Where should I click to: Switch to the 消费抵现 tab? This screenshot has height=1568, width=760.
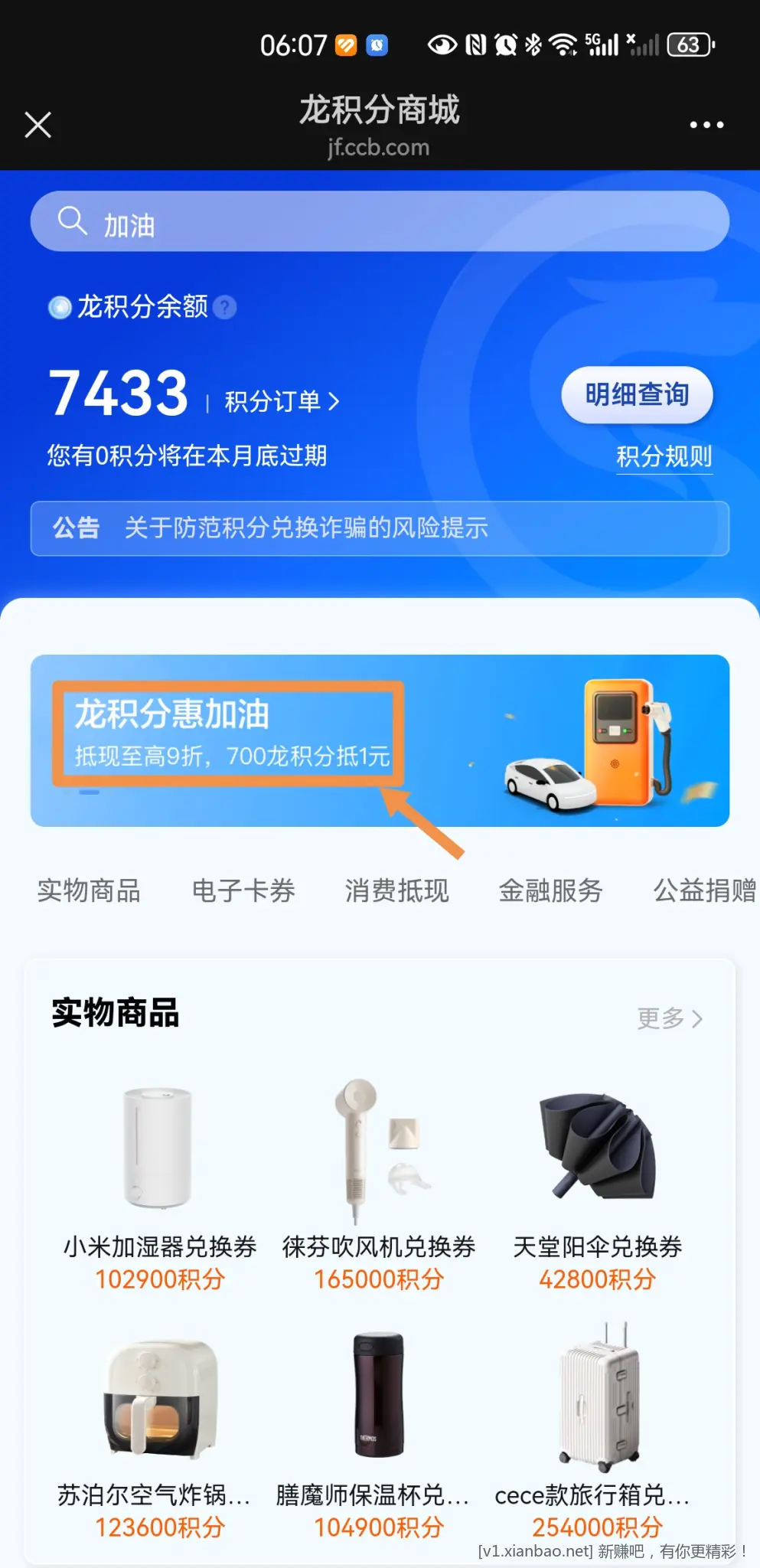tap(396, 890)
